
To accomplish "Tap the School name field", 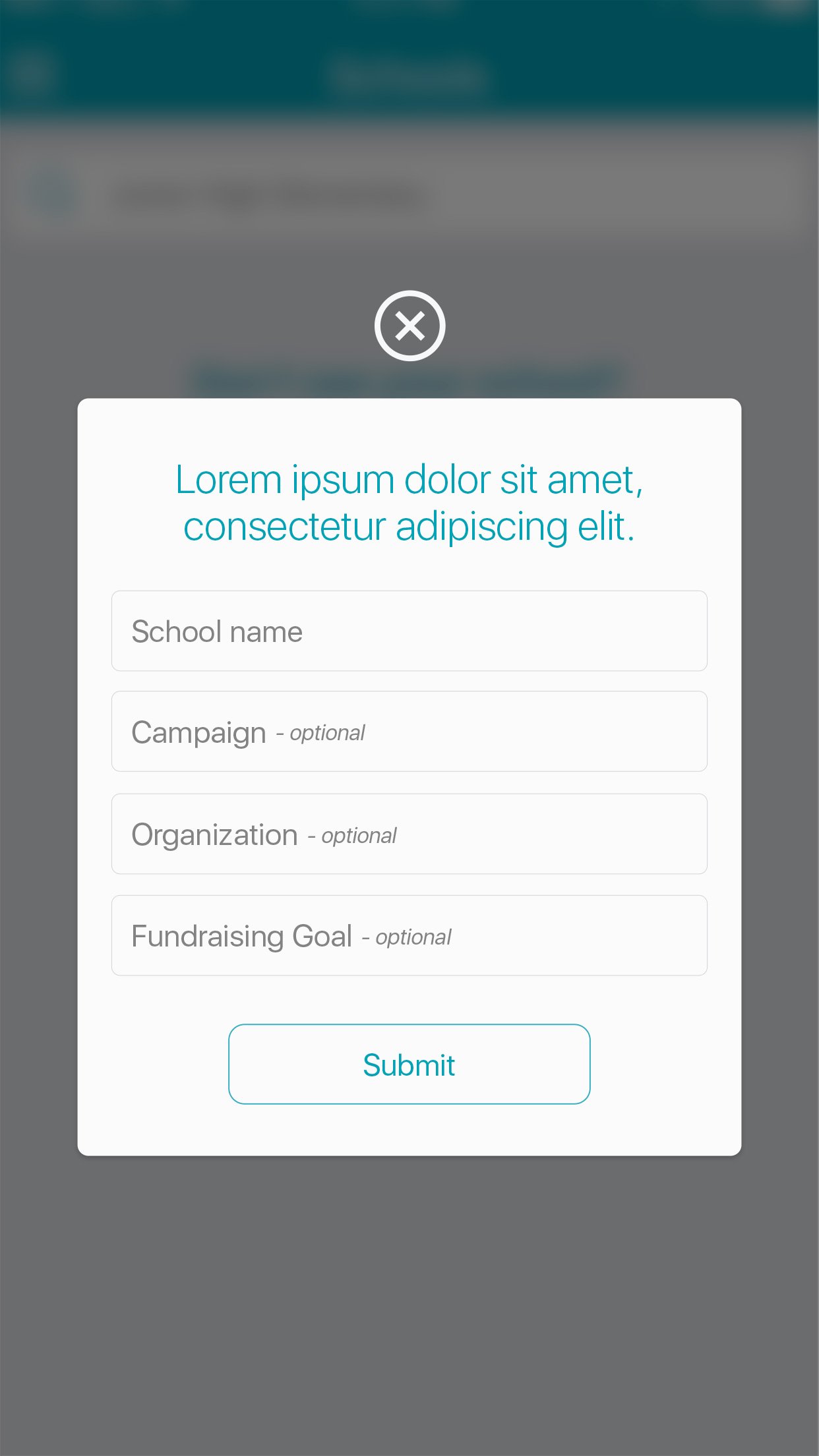I will point(409,631).
